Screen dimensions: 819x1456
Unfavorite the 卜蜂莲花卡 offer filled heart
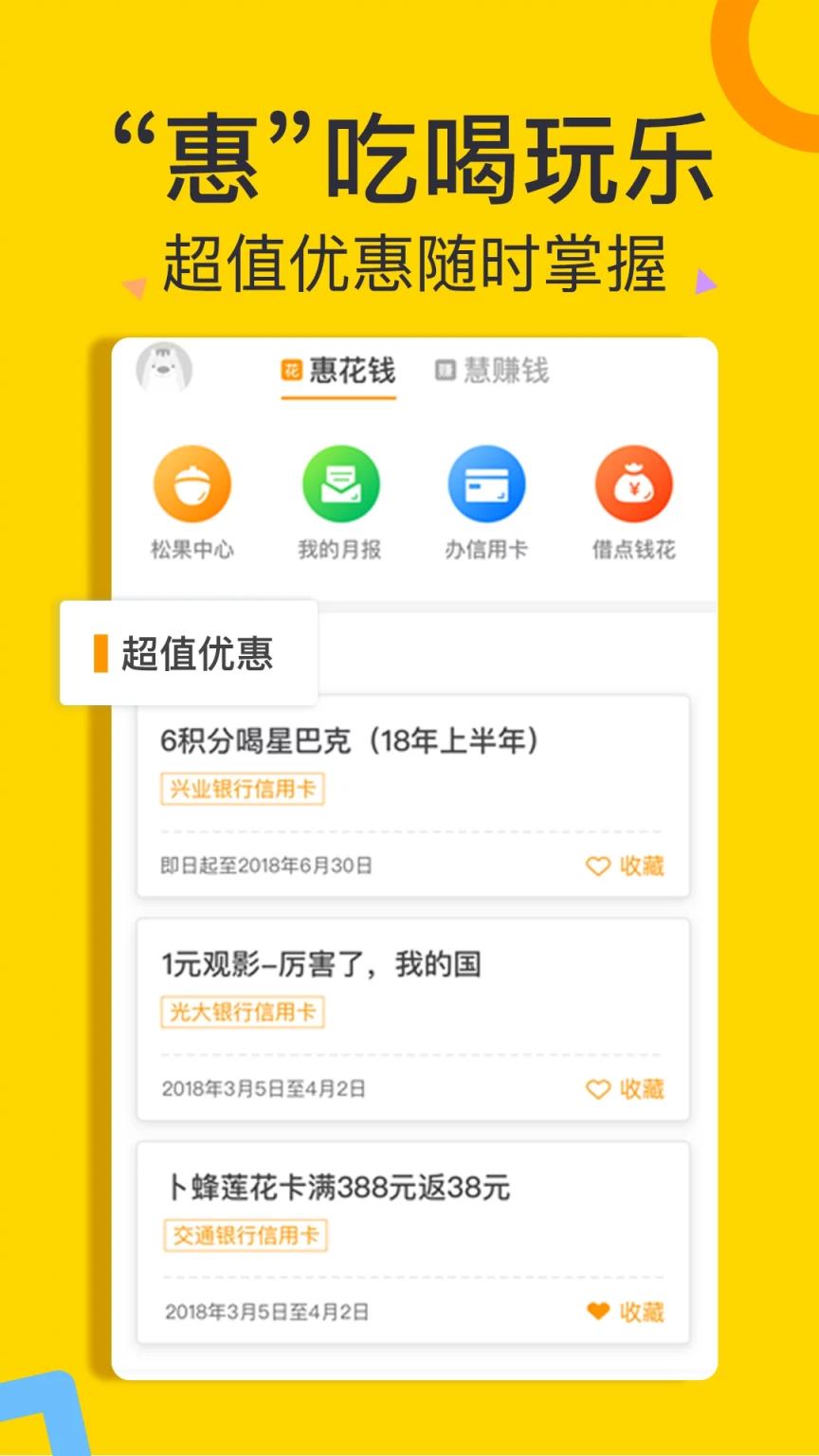click(597, 1312)
